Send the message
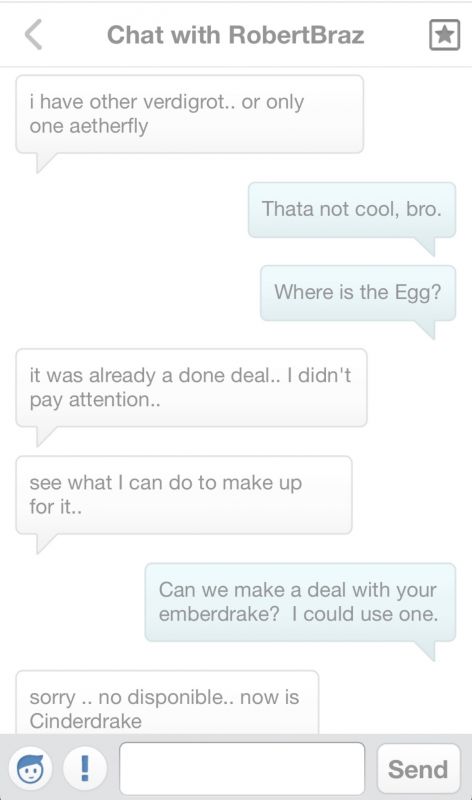The width and height of the screenshot is (472, 800). pos(418,768)
